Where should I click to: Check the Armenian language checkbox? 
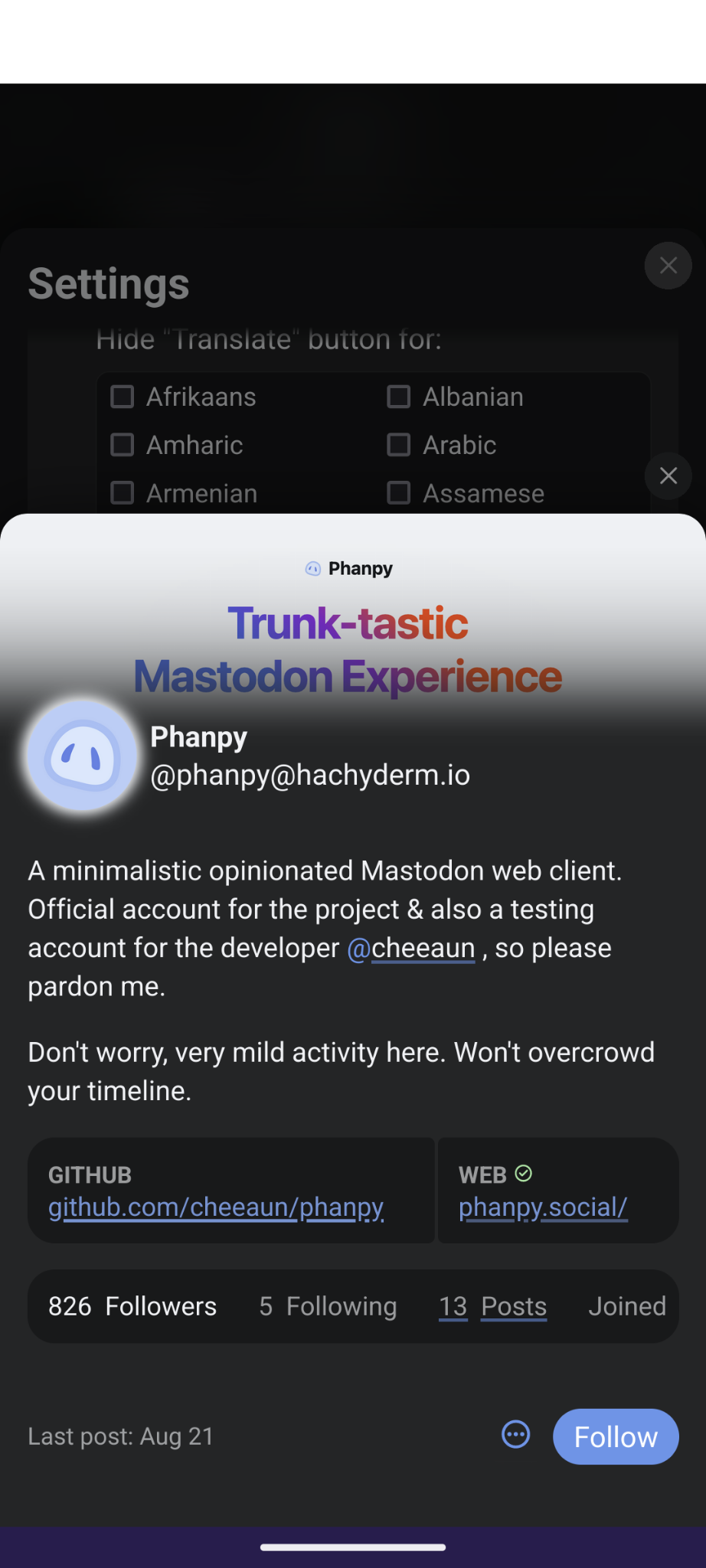pyautogui.click(x=122, y=493)
